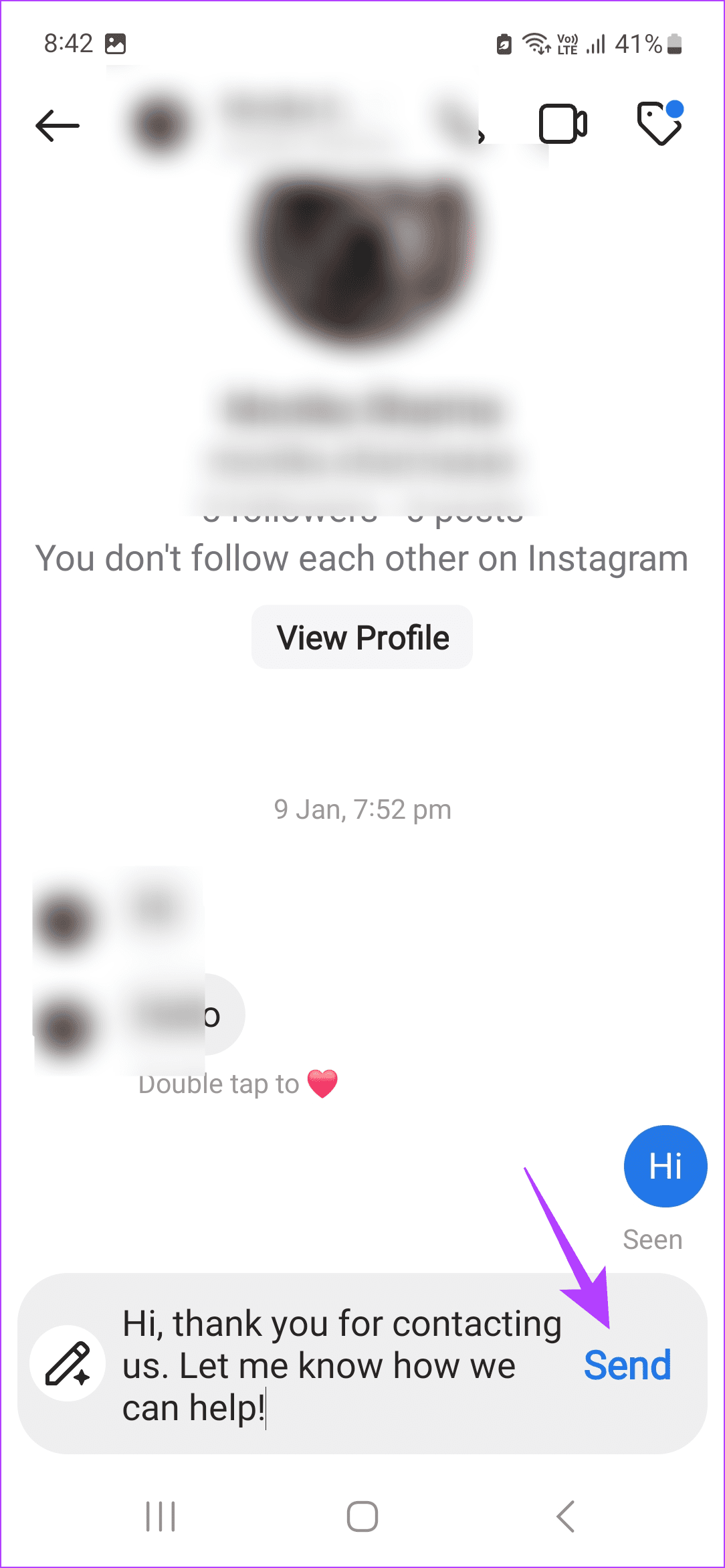
Task: Tap View Profile
Action: (x=361, y=636)
